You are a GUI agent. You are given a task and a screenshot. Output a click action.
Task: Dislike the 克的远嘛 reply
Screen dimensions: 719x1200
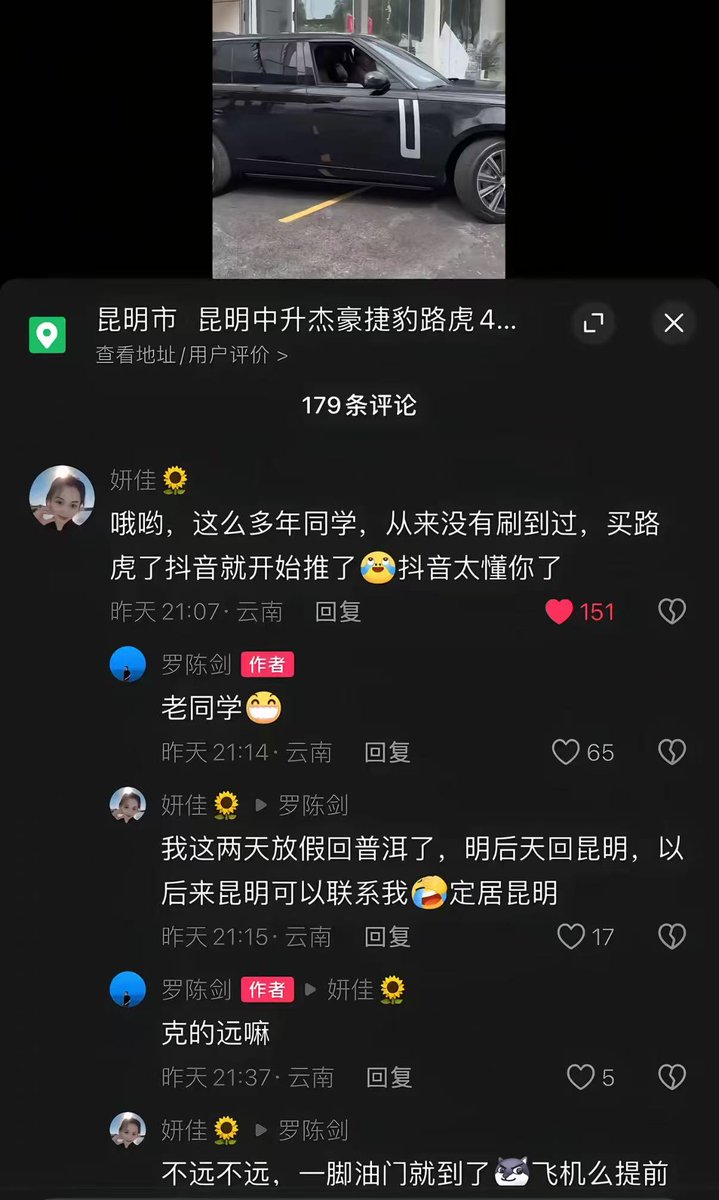(x=672, y=1077)
